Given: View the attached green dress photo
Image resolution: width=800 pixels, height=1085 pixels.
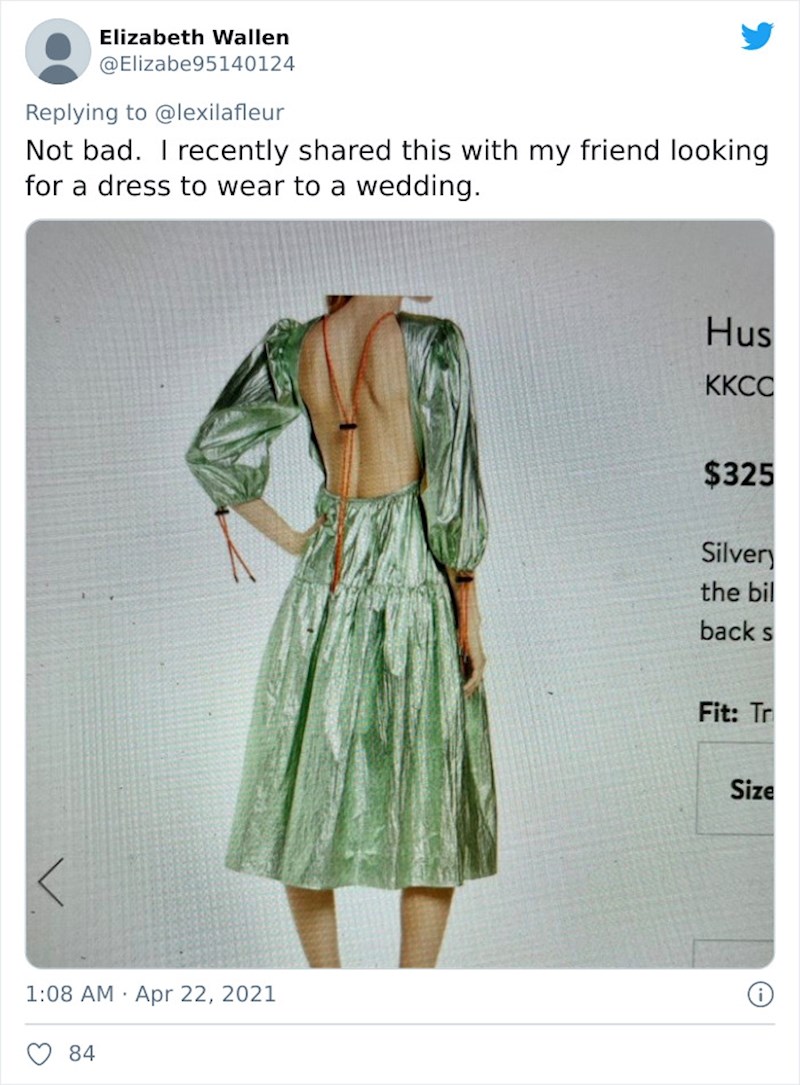Looking at the screenshot, I should [x=399, y=593].
